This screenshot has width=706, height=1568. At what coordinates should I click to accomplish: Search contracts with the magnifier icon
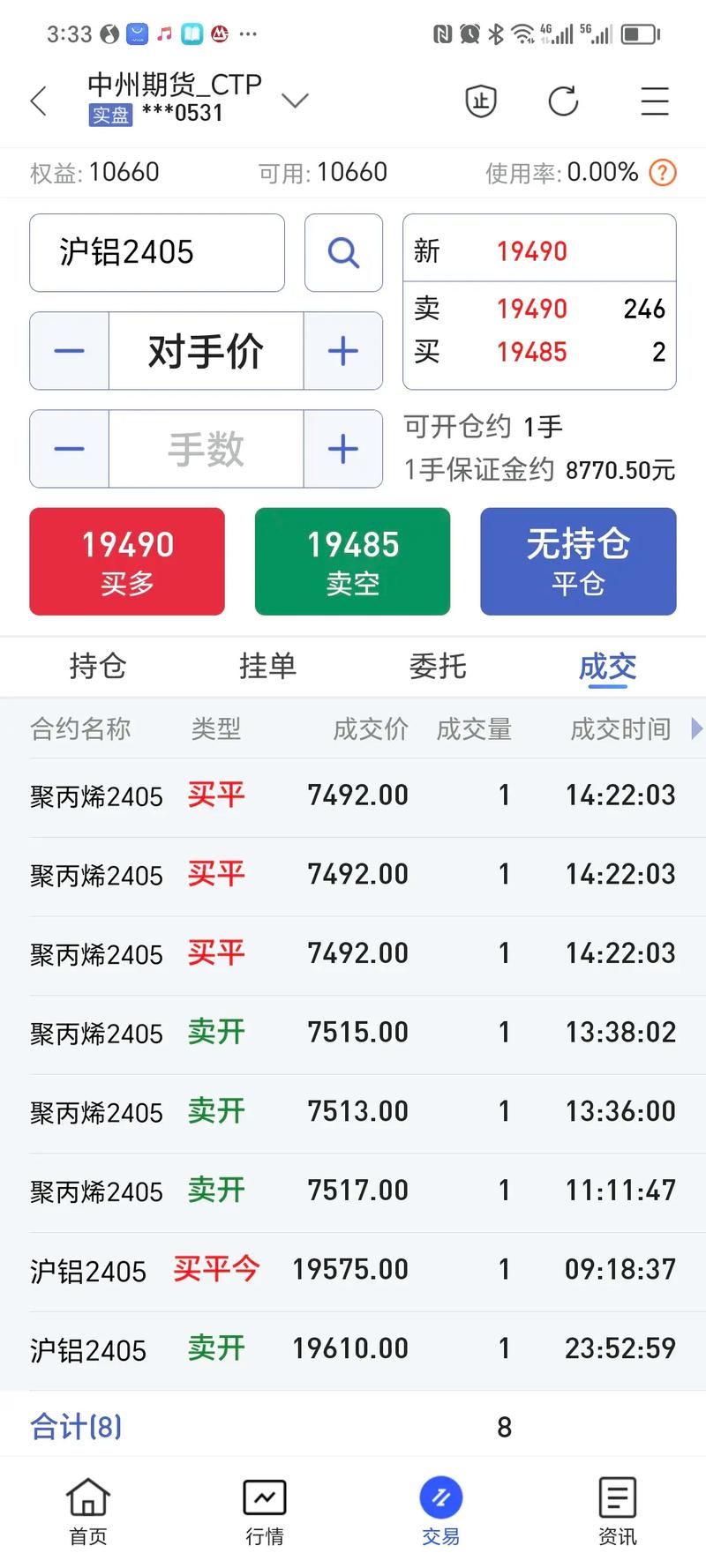(x=343, y=253)
